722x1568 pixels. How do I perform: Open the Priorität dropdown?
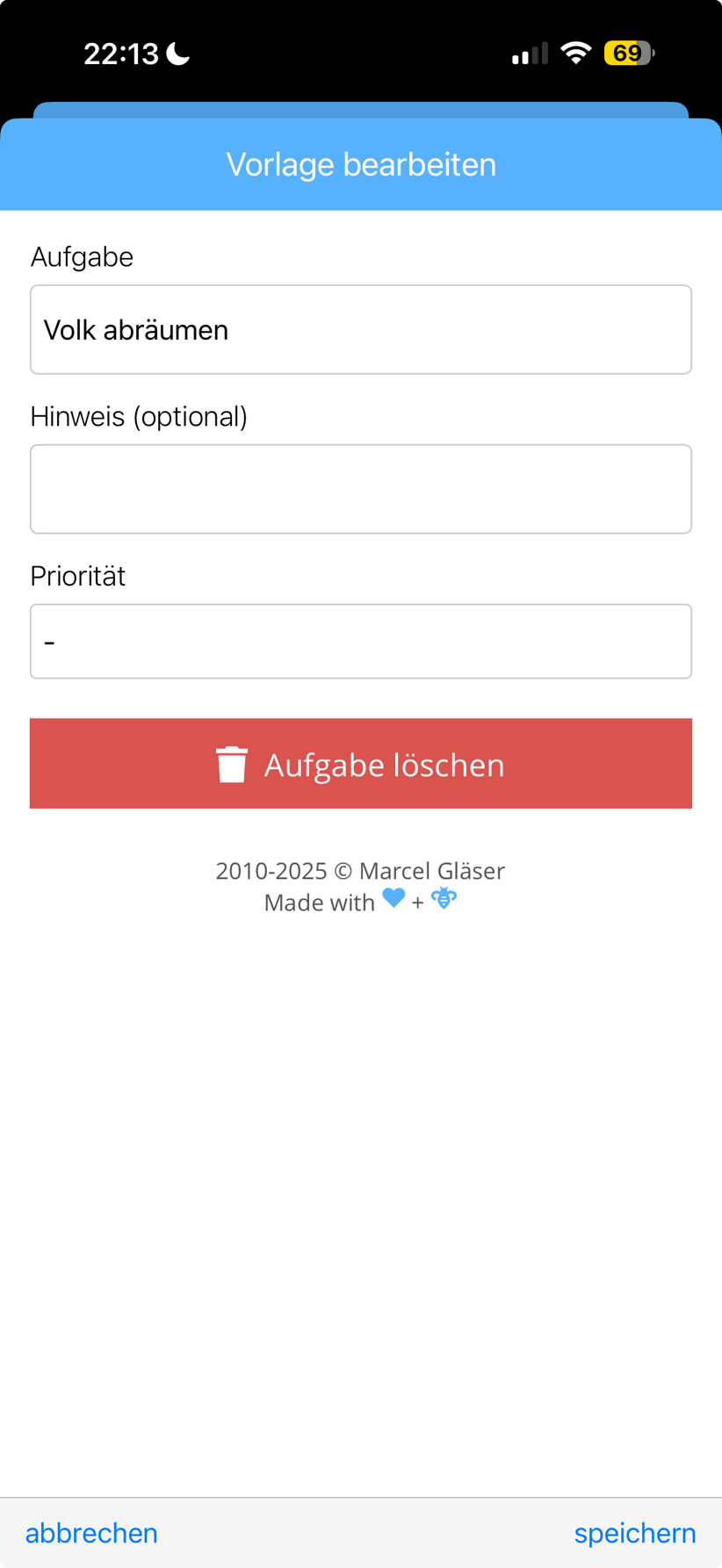[360, 641]
